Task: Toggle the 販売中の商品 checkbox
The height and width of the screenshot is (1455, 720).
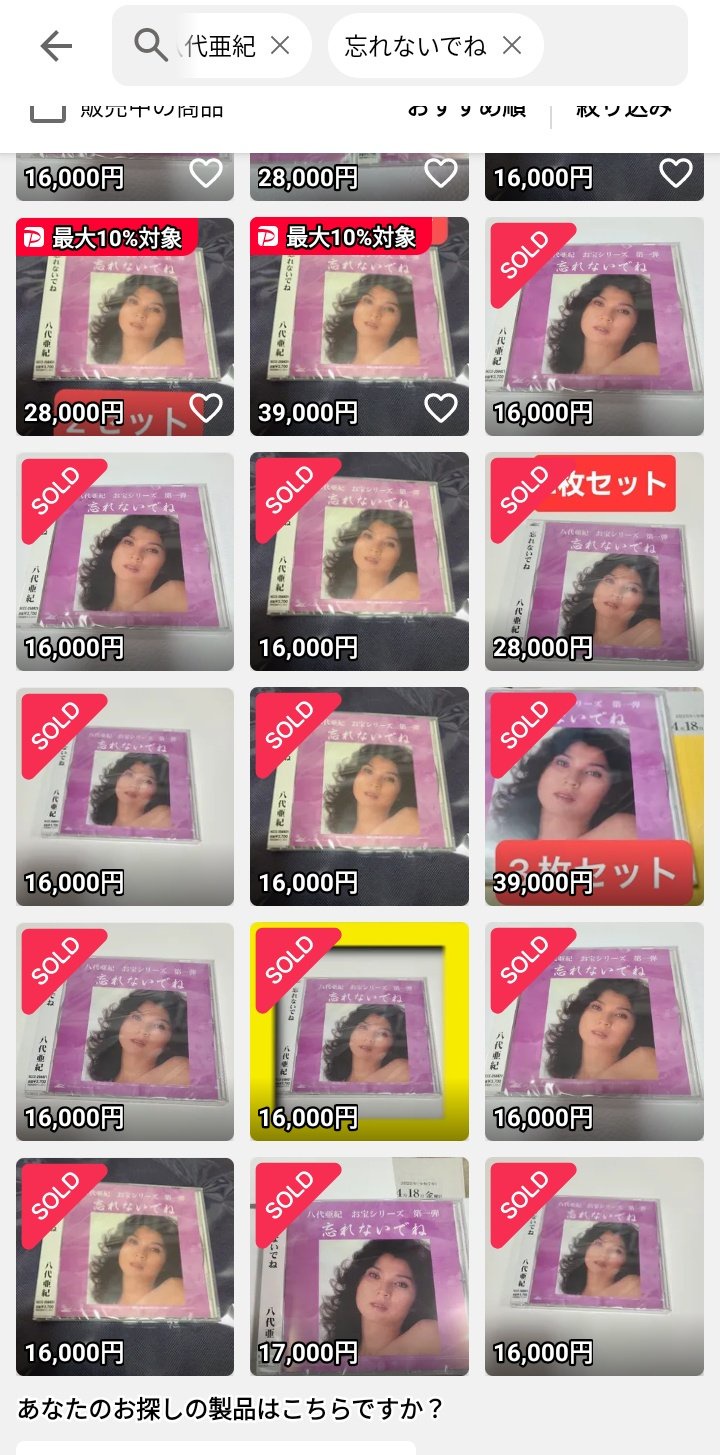Action: [x=47, y=109]
